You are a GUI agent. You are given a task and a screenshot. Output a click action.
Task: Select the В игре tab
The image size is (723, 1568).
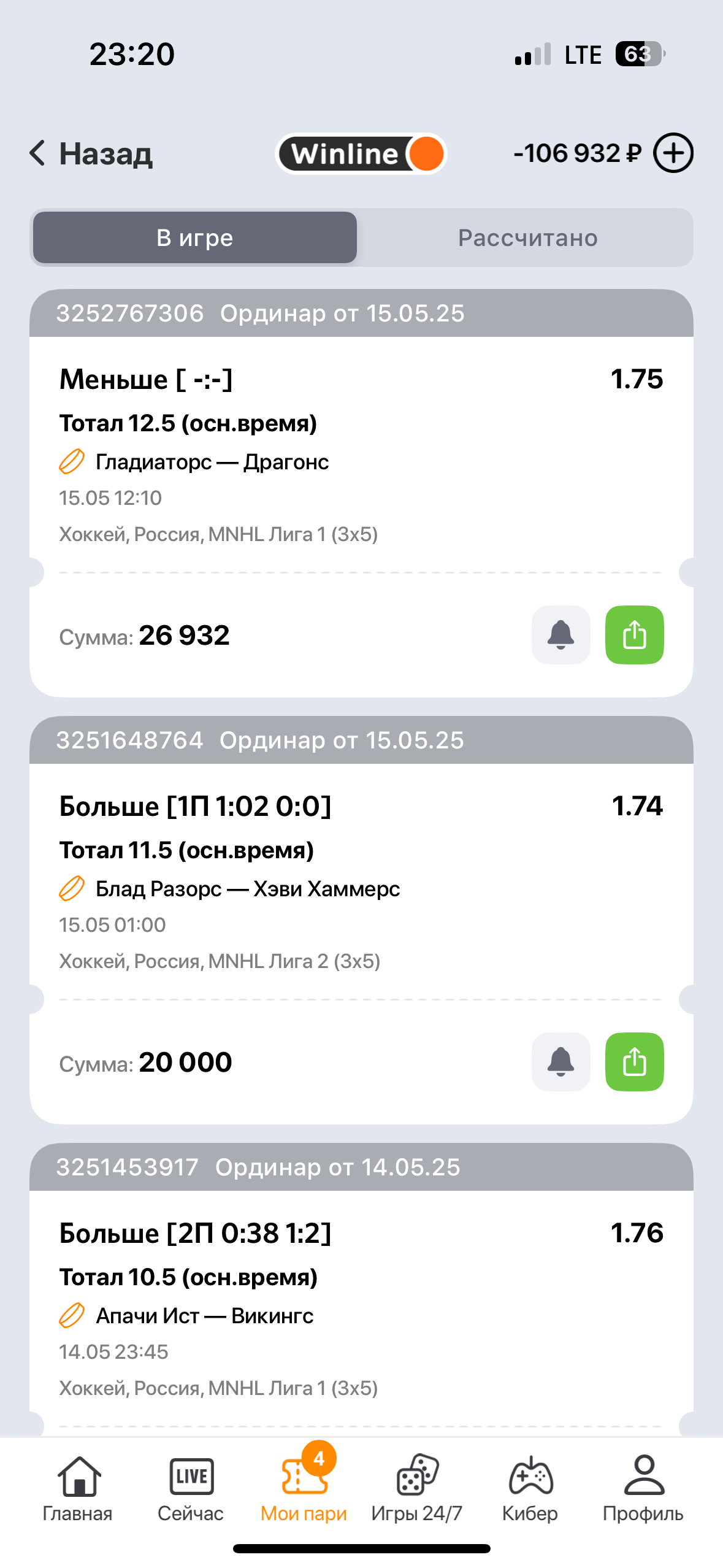pos(195,238)
